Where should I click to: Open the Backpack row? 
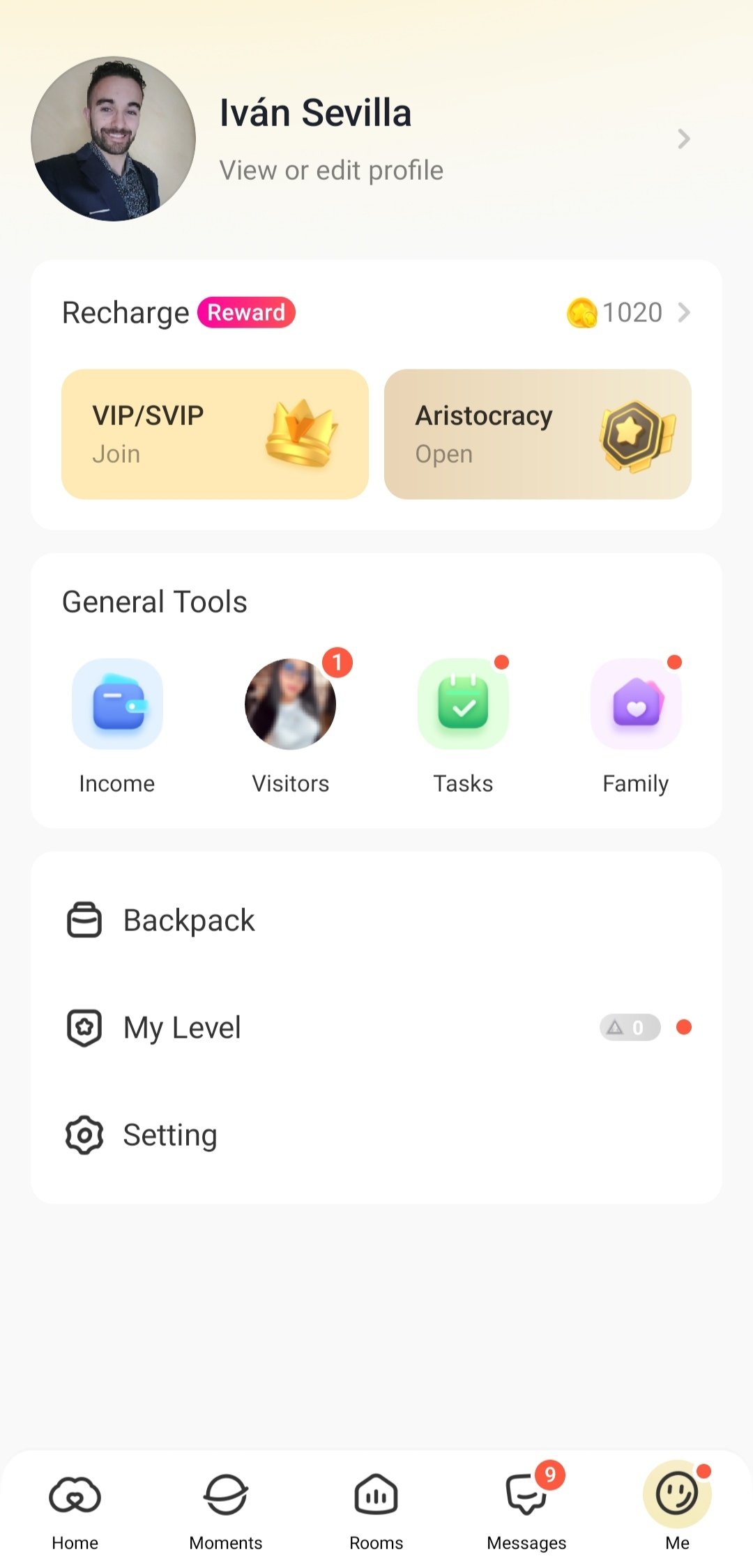click(x=376, y=921)
